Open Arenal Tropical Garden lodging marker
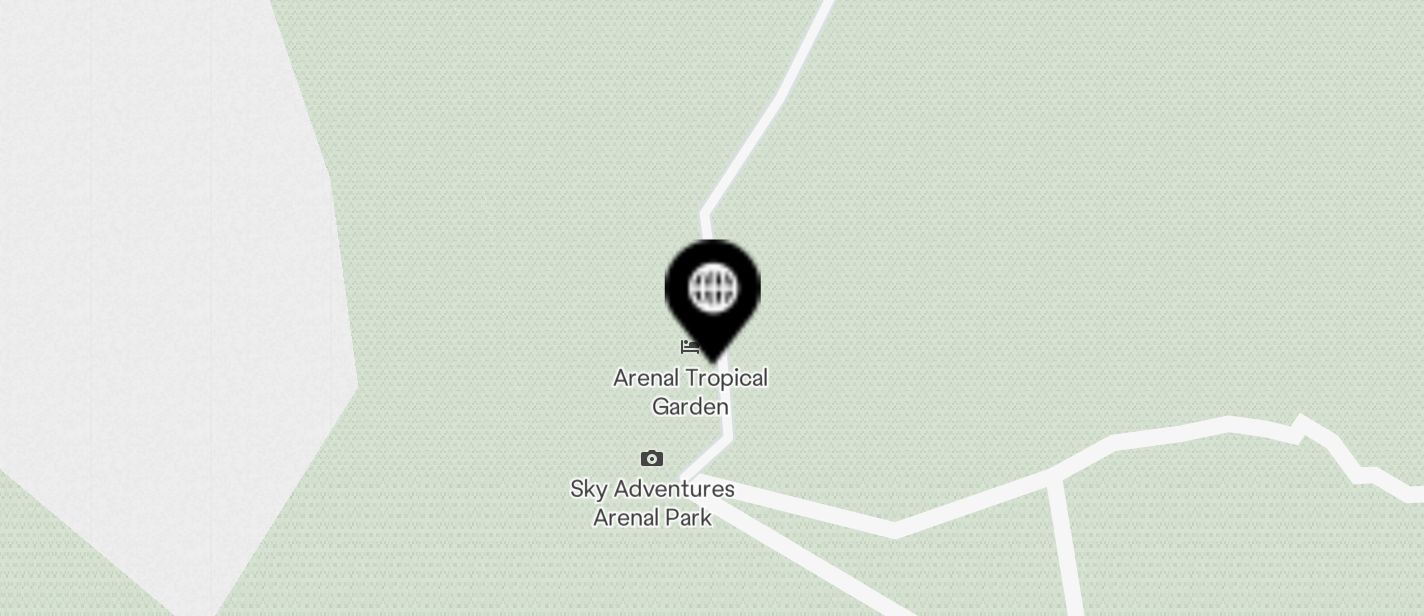The height and width of the screenshot is (616, 1424). [688, 347]
